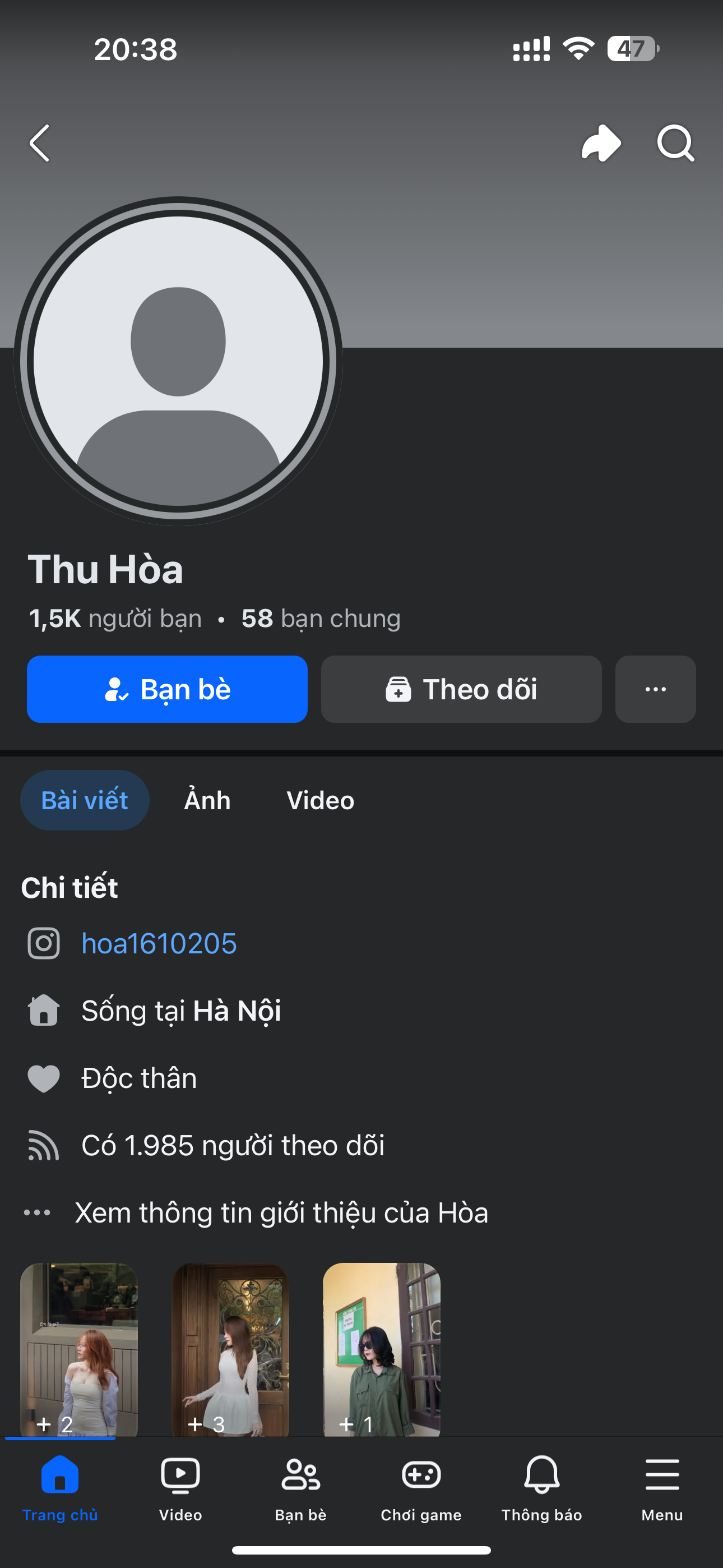The image size is (723, 1568).
Task: Switch to the Video profile tab
Action: pyautogui.click(x=320, y=800)
